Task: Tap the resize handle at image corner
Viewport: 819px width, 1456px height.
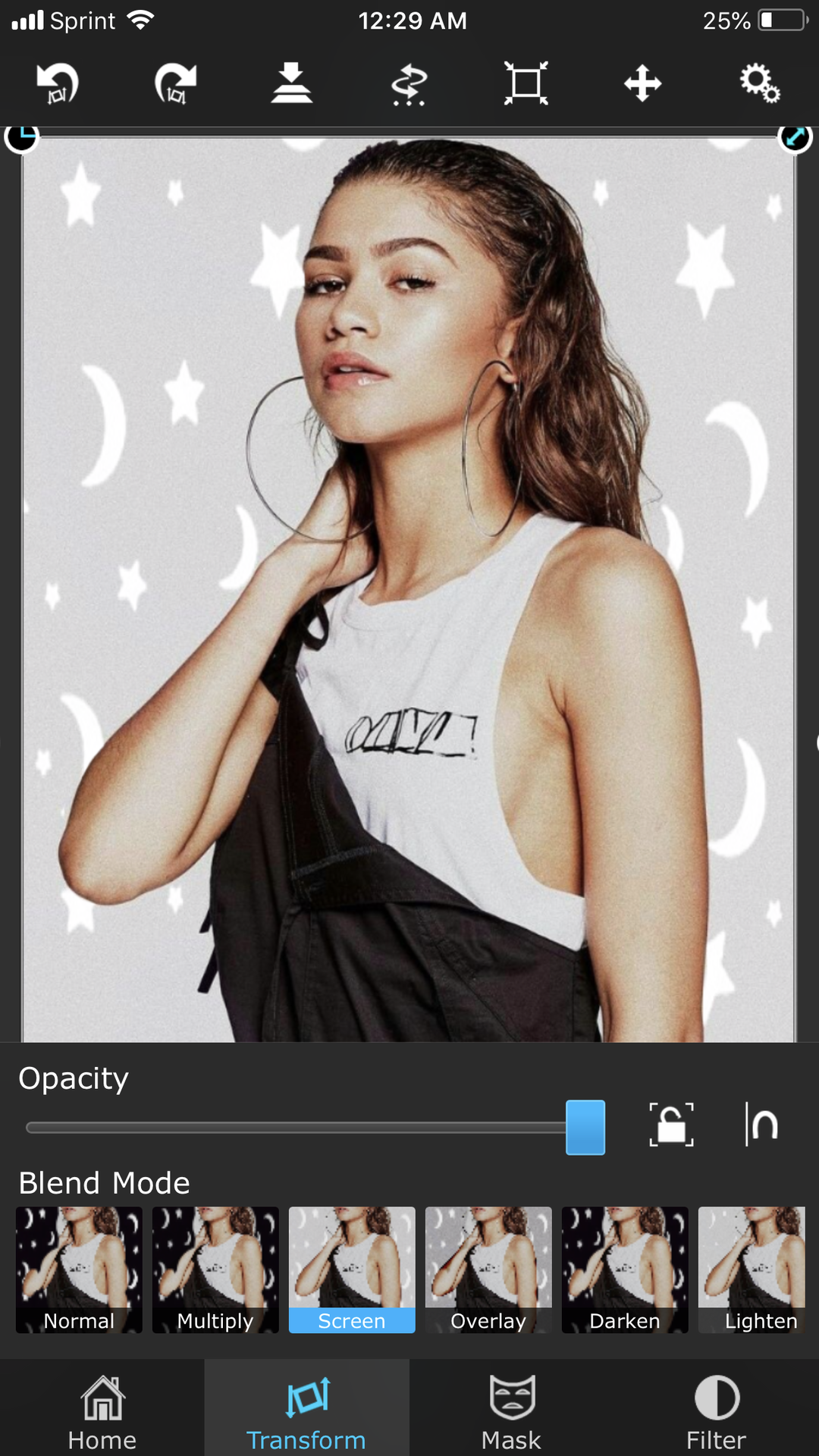Action: [795, 138]
